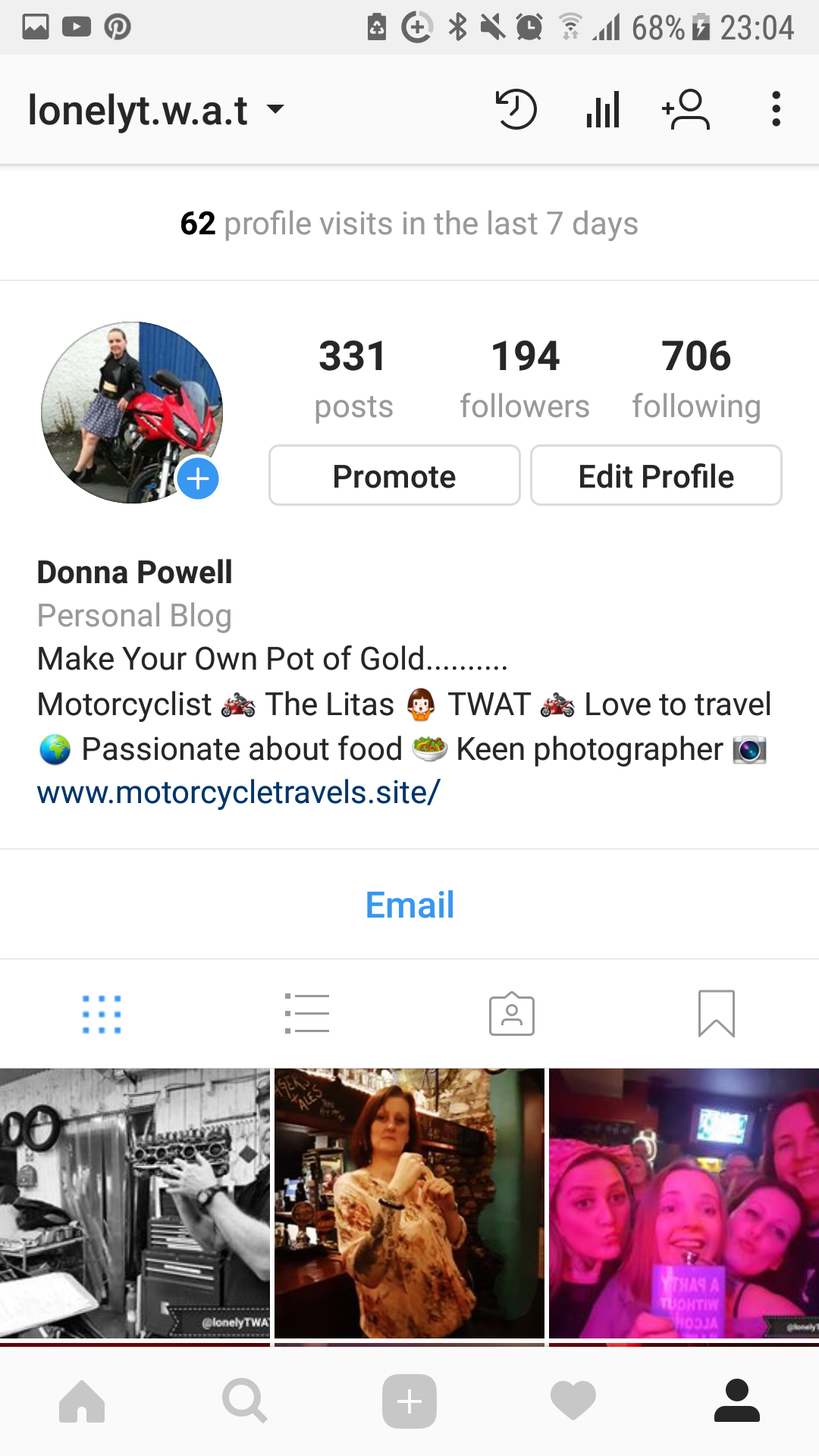
Task: Add to story via profile picture plus
Action: pyautogui.click(x=198, y=479)
